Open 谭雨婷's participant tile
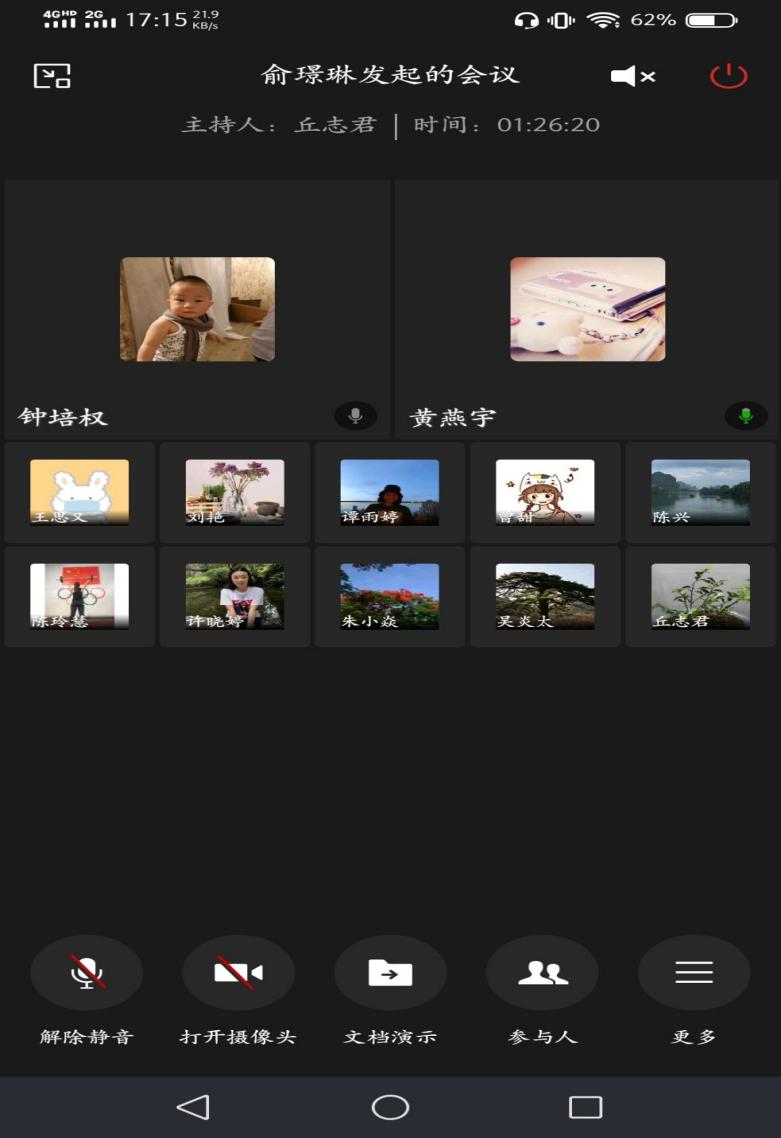This screenshot has width=781, height=1138. pos(390,492)
